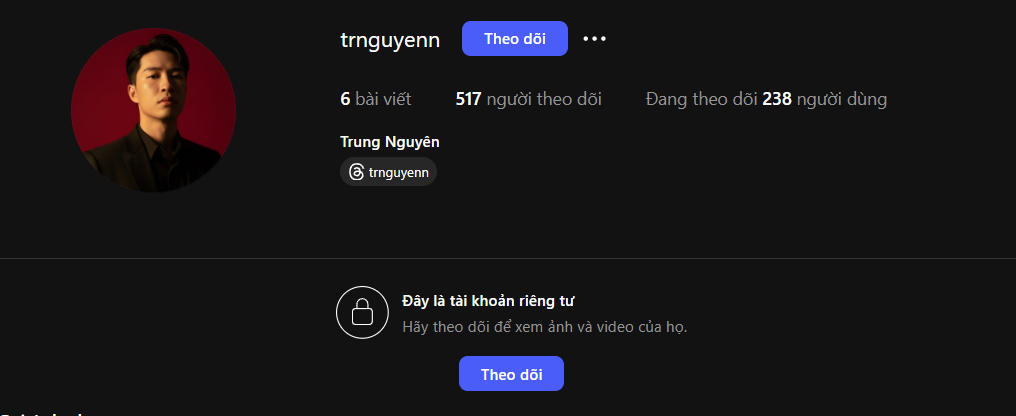Open the Đang theo dõi 238 list

(x=766, y=99)
